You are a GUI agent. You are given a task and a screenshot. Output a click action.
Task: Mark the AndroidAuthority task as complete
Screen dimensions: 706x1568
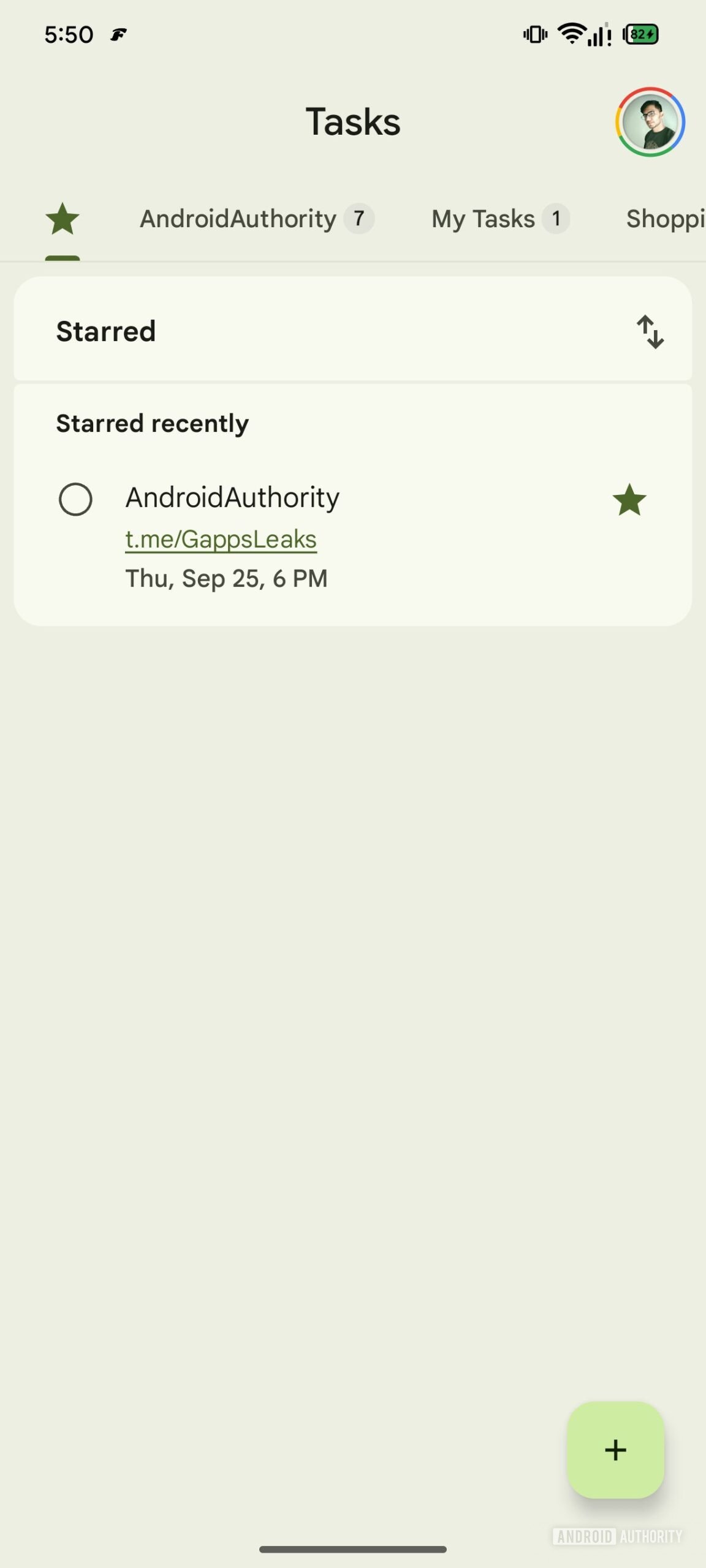click(75, 499)
